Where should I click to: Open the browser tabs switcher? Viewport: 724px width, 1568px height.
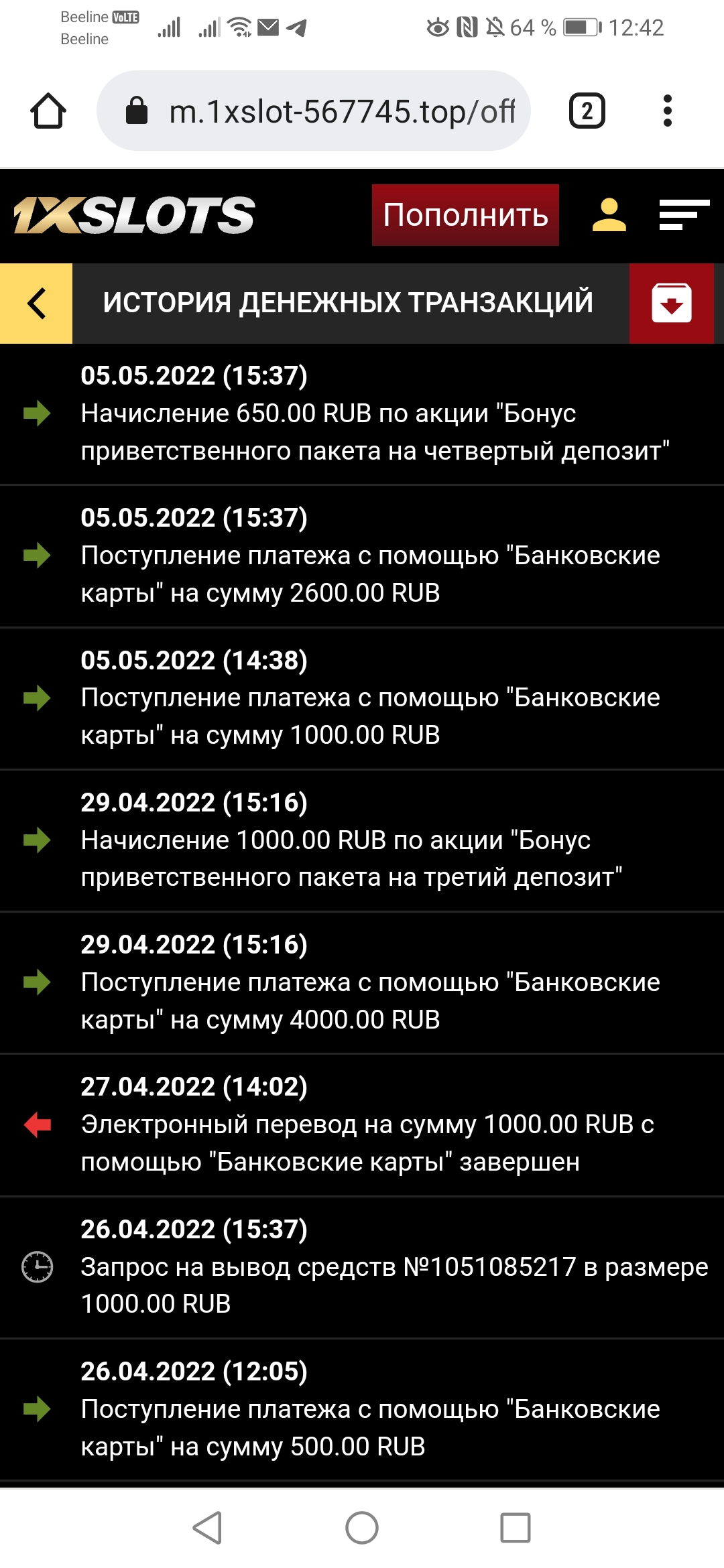click(587, 111)
